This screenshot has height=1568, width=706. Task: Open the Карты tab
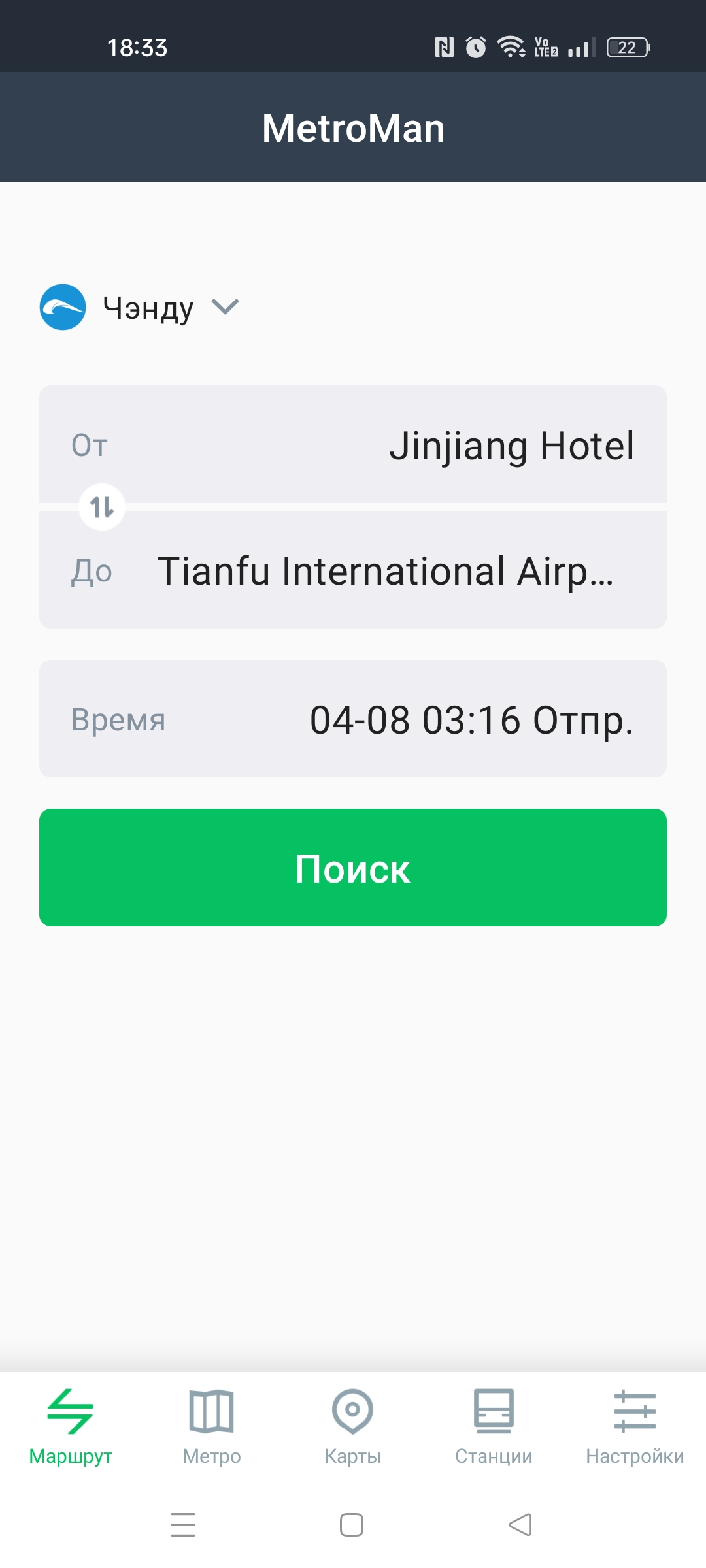pyautogui.click(x=353, y=1427)
